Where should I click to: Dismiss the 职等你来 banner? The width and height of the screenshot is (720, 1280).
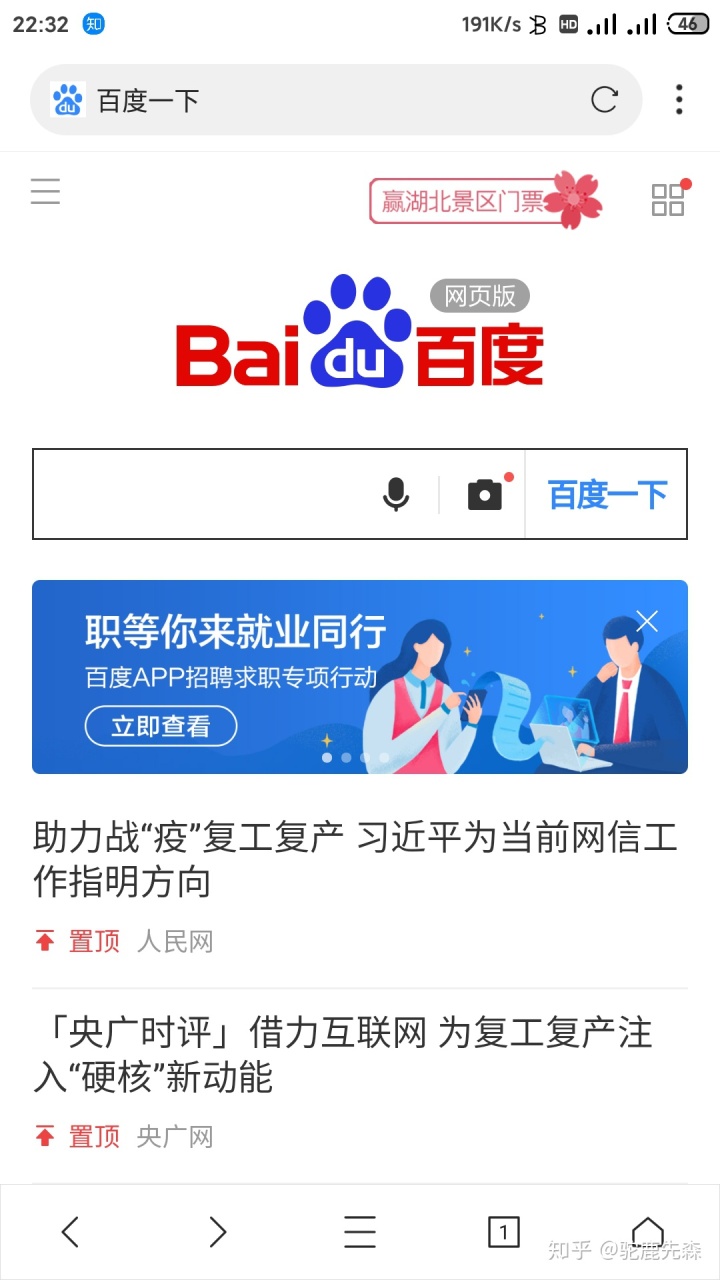[x=647, y=621]
